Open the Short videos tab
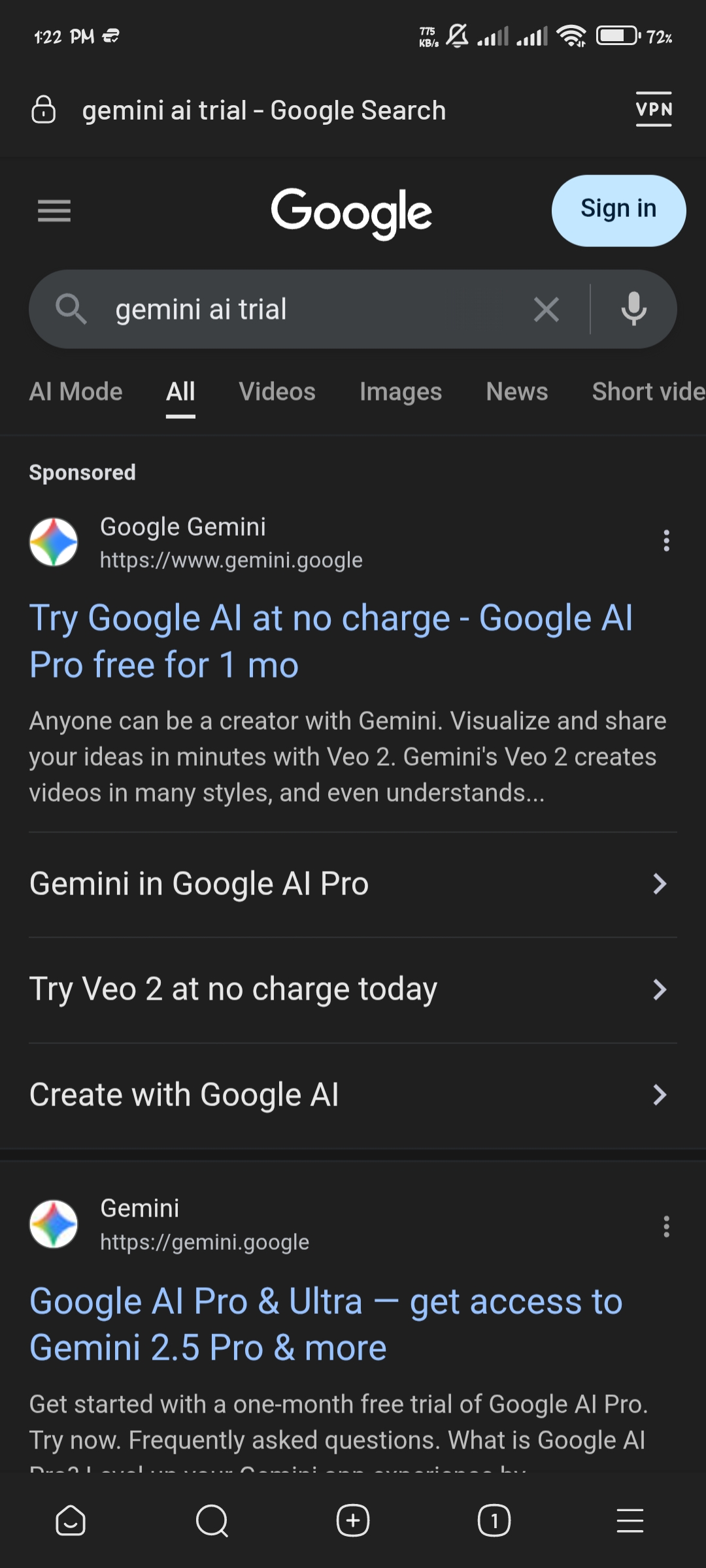 coord(647,392)
